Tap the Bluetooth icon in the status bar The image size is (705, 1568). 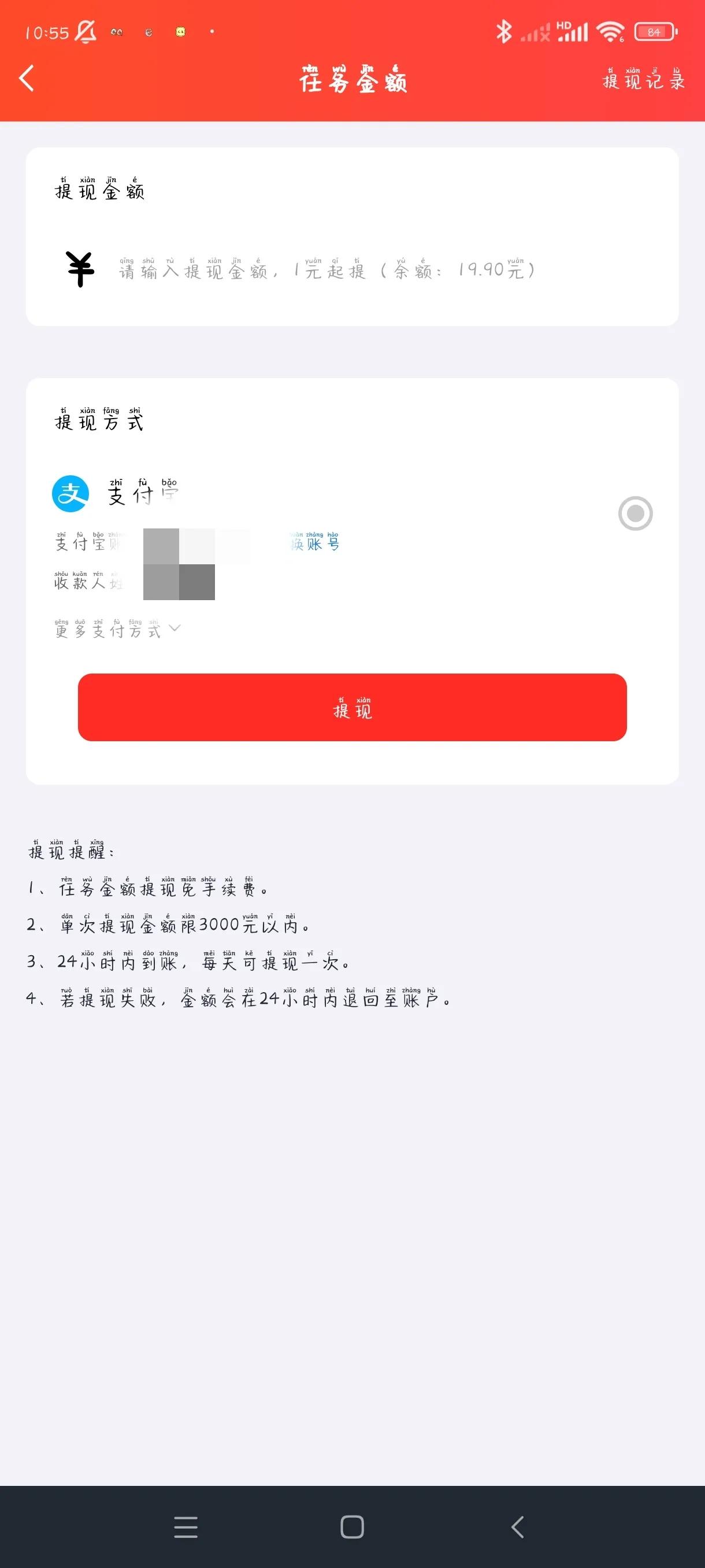504,32
